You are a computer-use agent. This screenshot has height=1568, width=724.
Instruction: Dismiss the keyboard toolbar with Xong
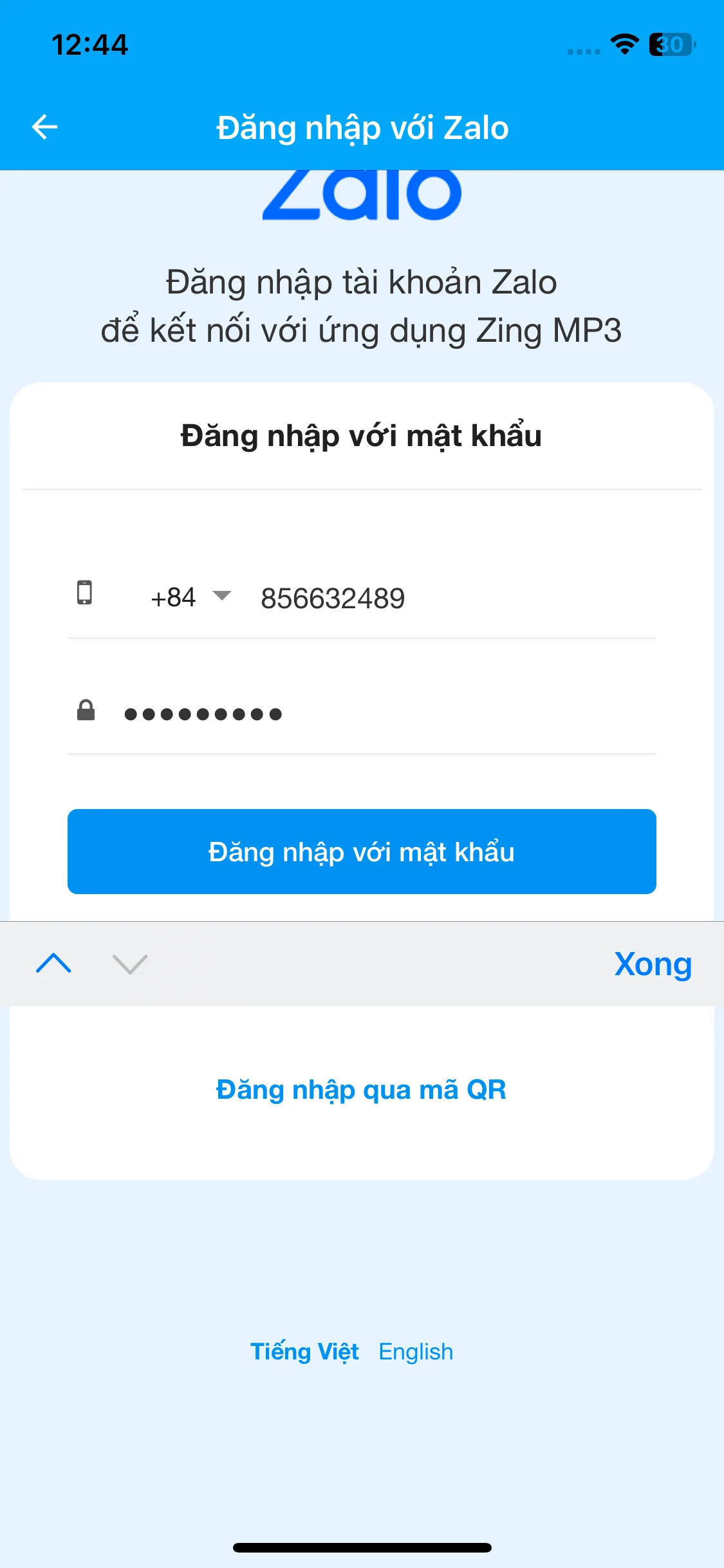(x=653, y=964)
